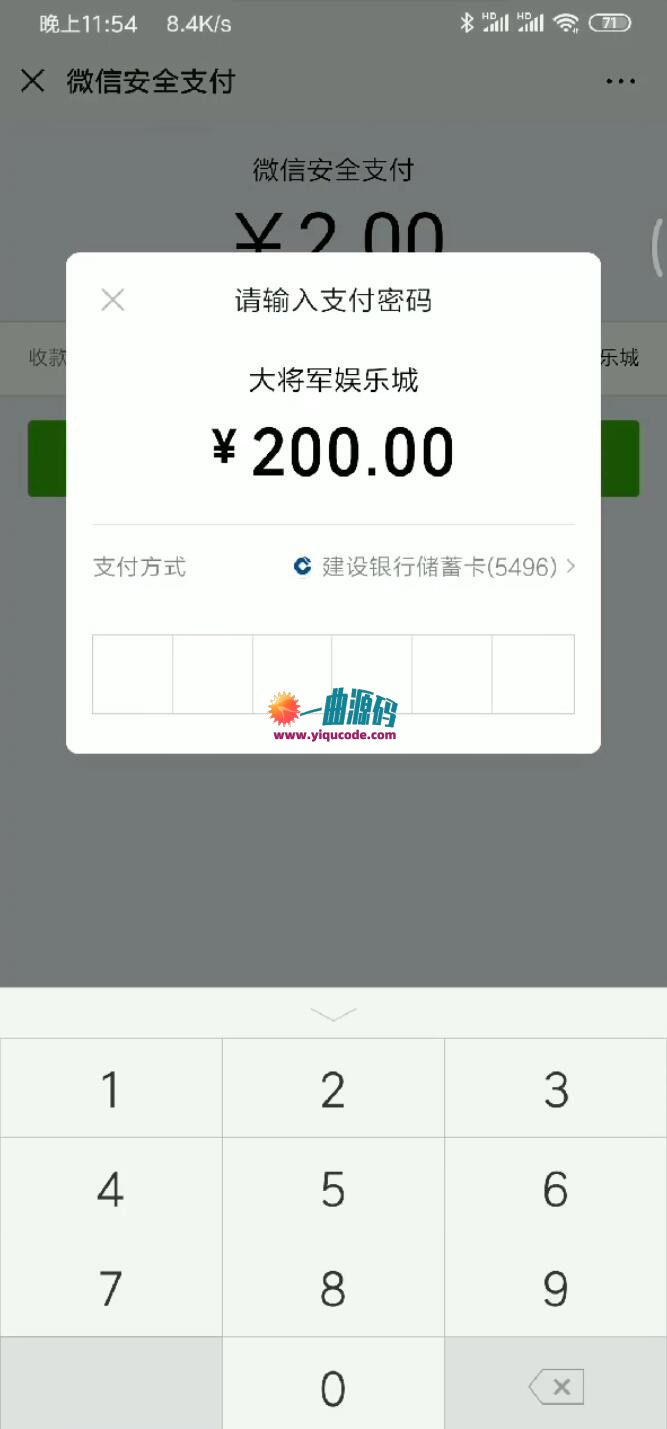Enter digit 5 on the keypad

coord(333,1188)
